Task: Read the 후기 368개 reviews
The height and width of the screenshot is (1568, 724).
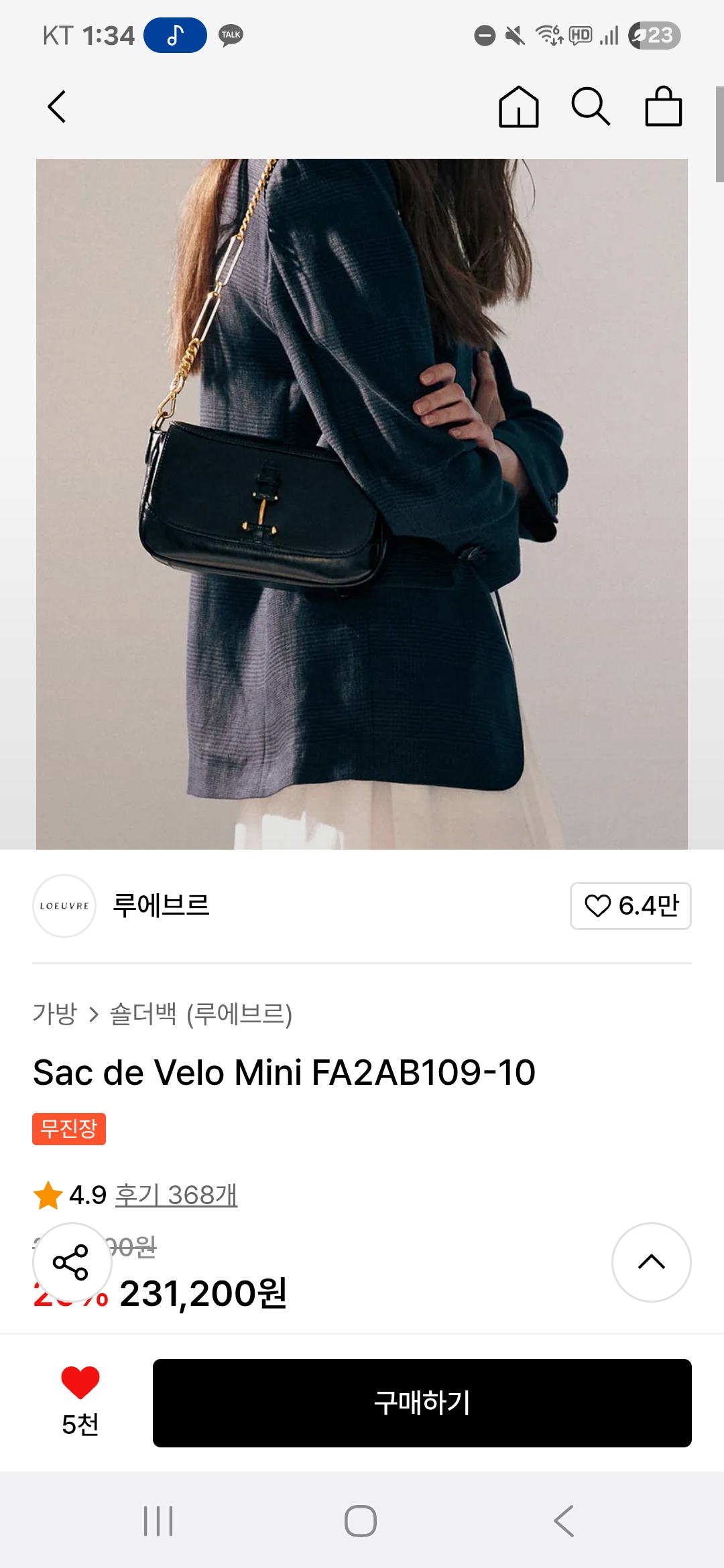Action: [176, 1195]
